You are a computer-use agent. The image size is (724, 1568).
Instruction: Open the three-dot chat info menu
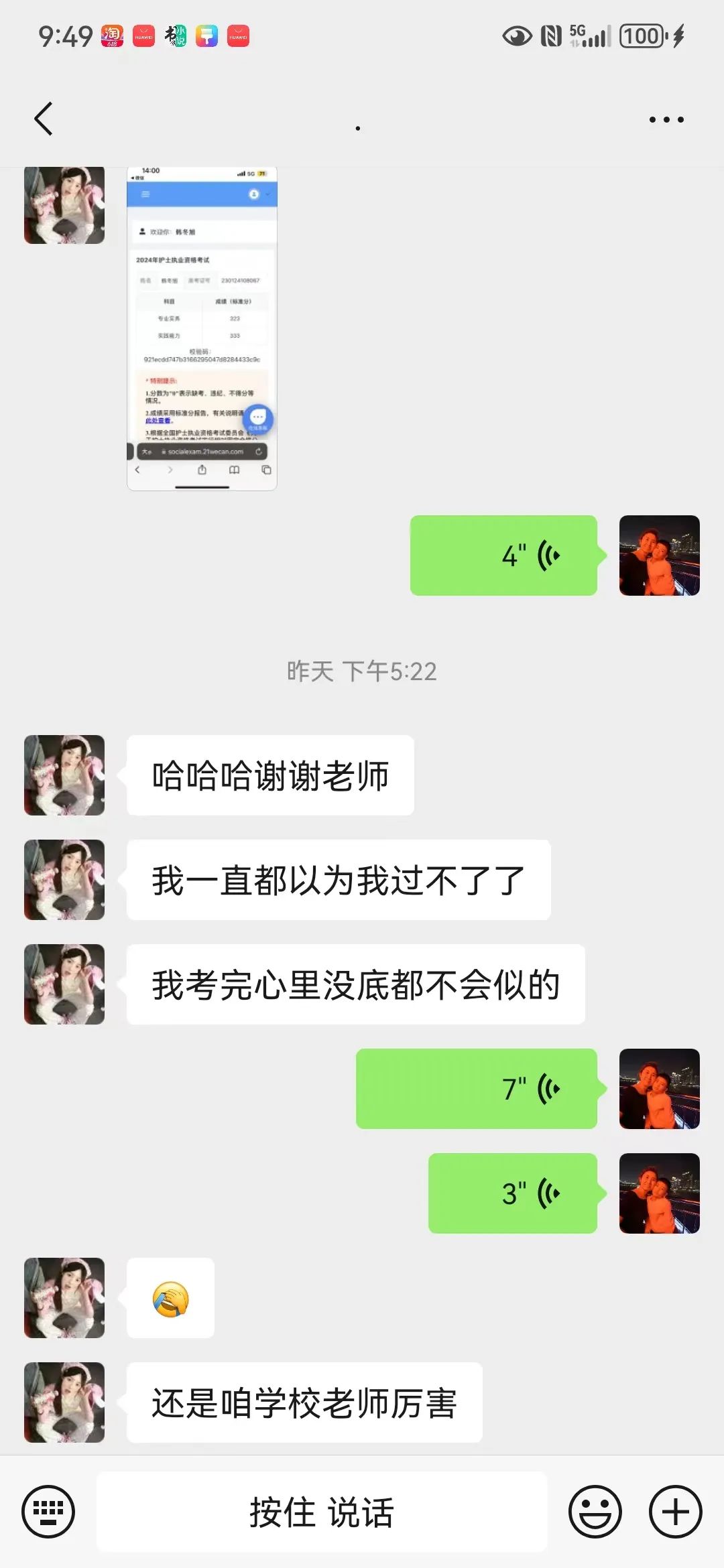pos(666,120)
